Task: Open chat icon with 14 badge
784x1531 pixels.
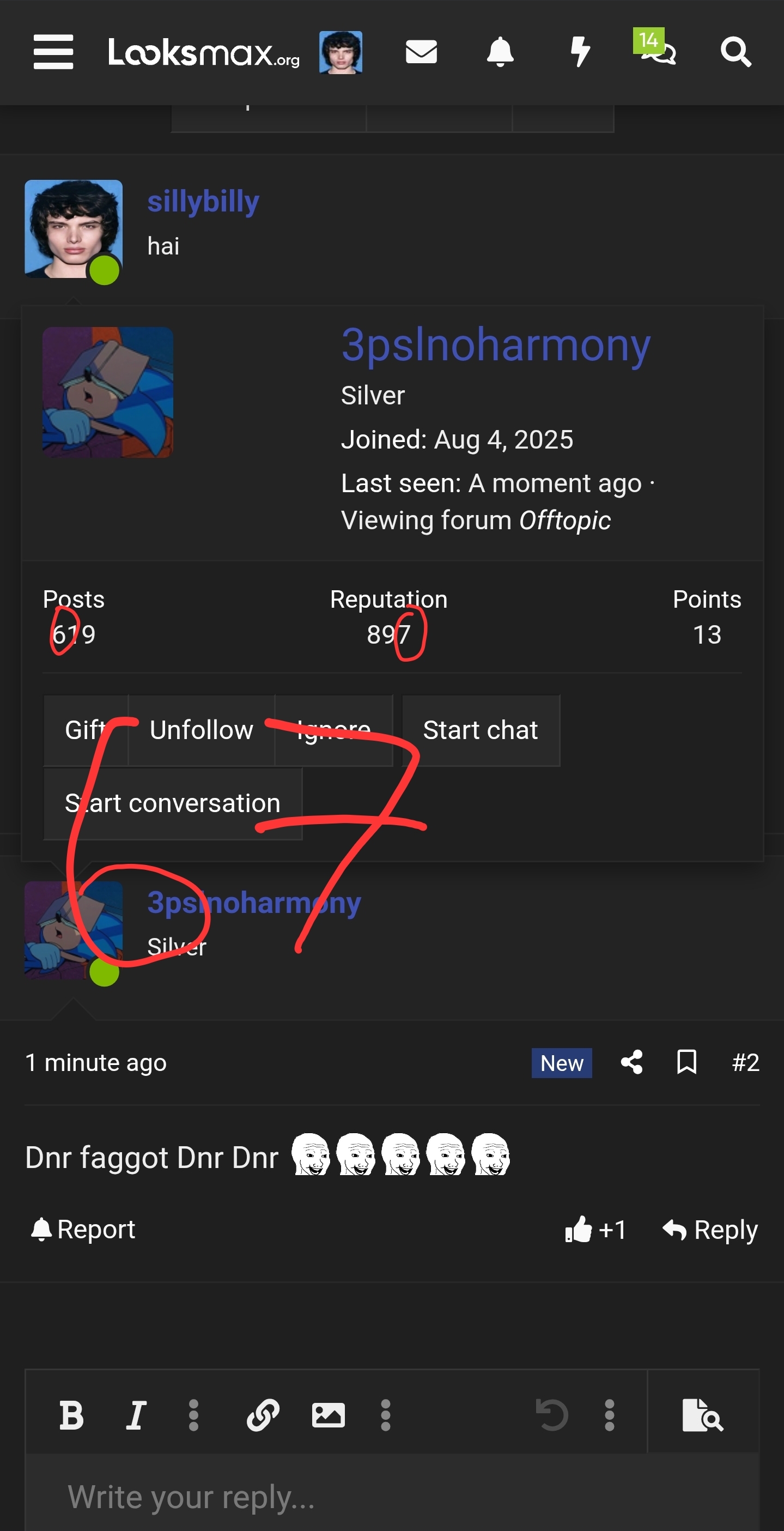Action: 655,47
